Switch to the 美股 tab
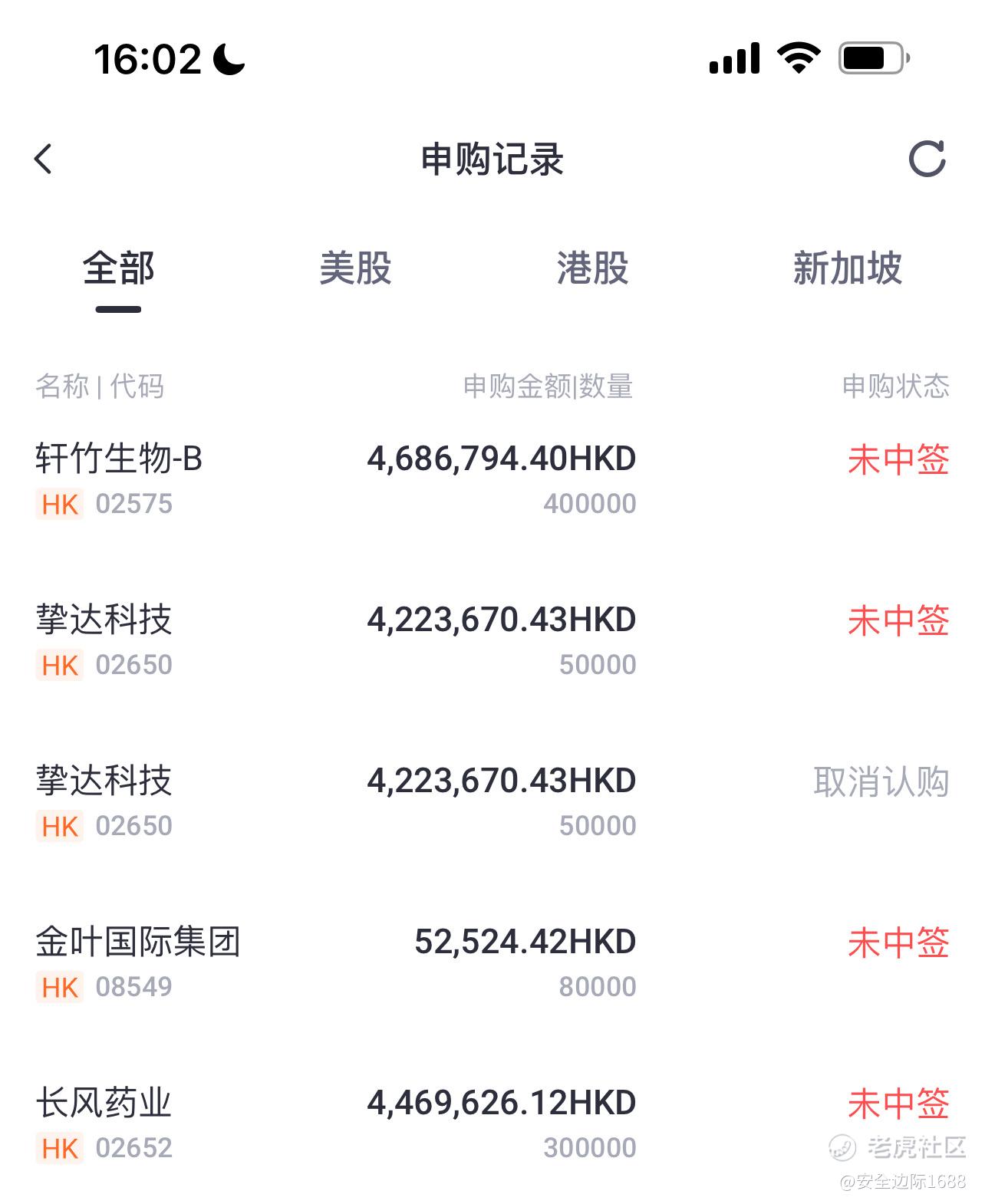This screenshot has width=985, height=1204. point(355,269)
